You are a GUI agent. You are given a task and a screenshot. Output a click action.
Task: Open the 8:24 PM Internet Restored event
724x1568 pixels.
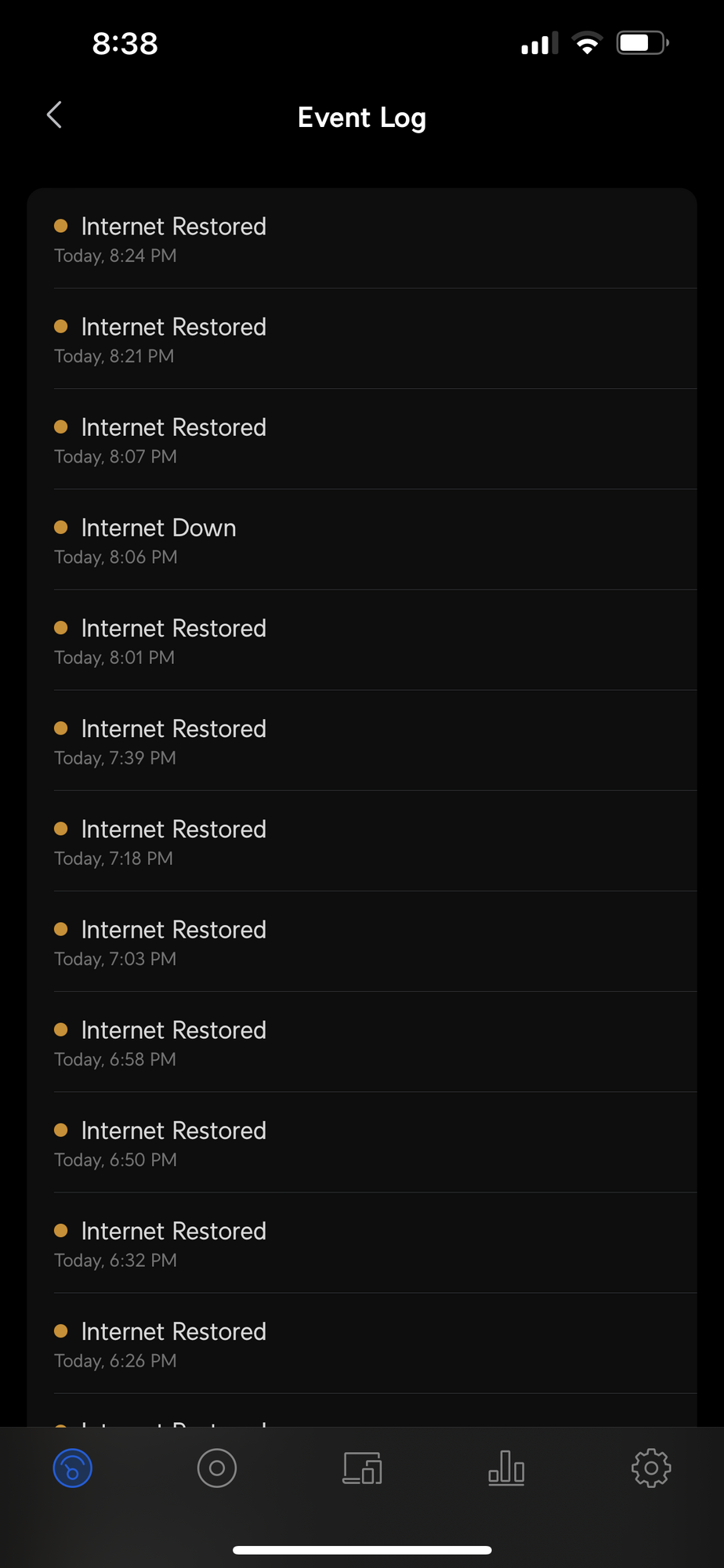(x=360, y=239)
